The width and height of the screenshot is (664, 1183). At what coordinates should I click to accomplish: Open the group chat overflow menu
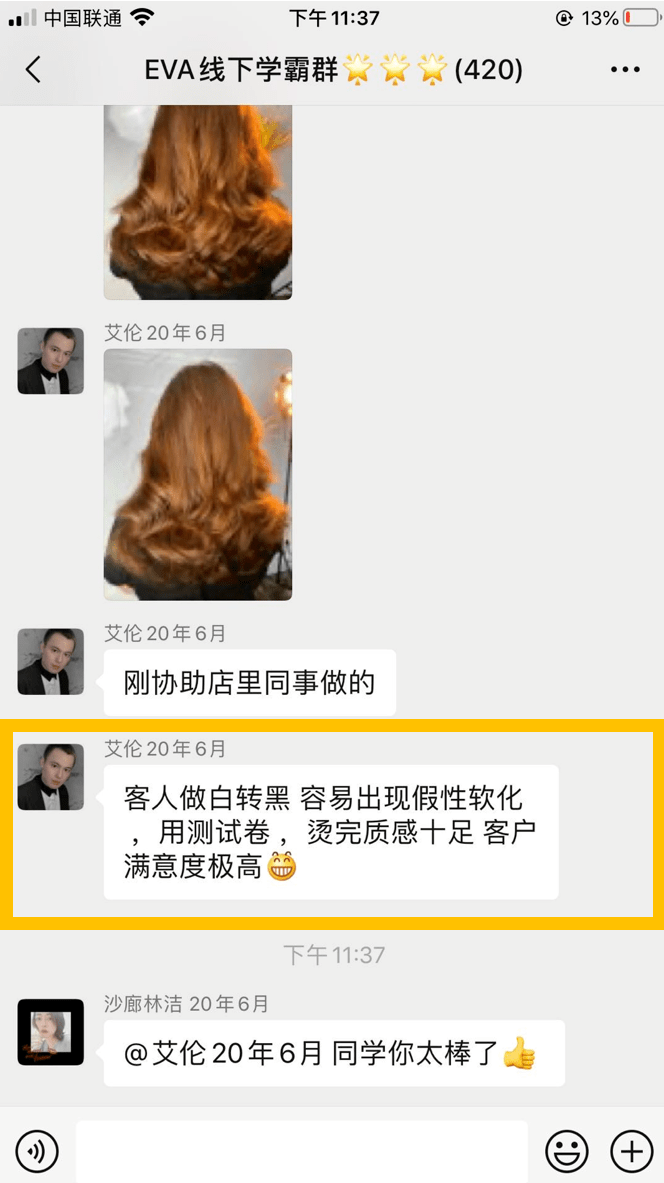[x=625, y=70]
